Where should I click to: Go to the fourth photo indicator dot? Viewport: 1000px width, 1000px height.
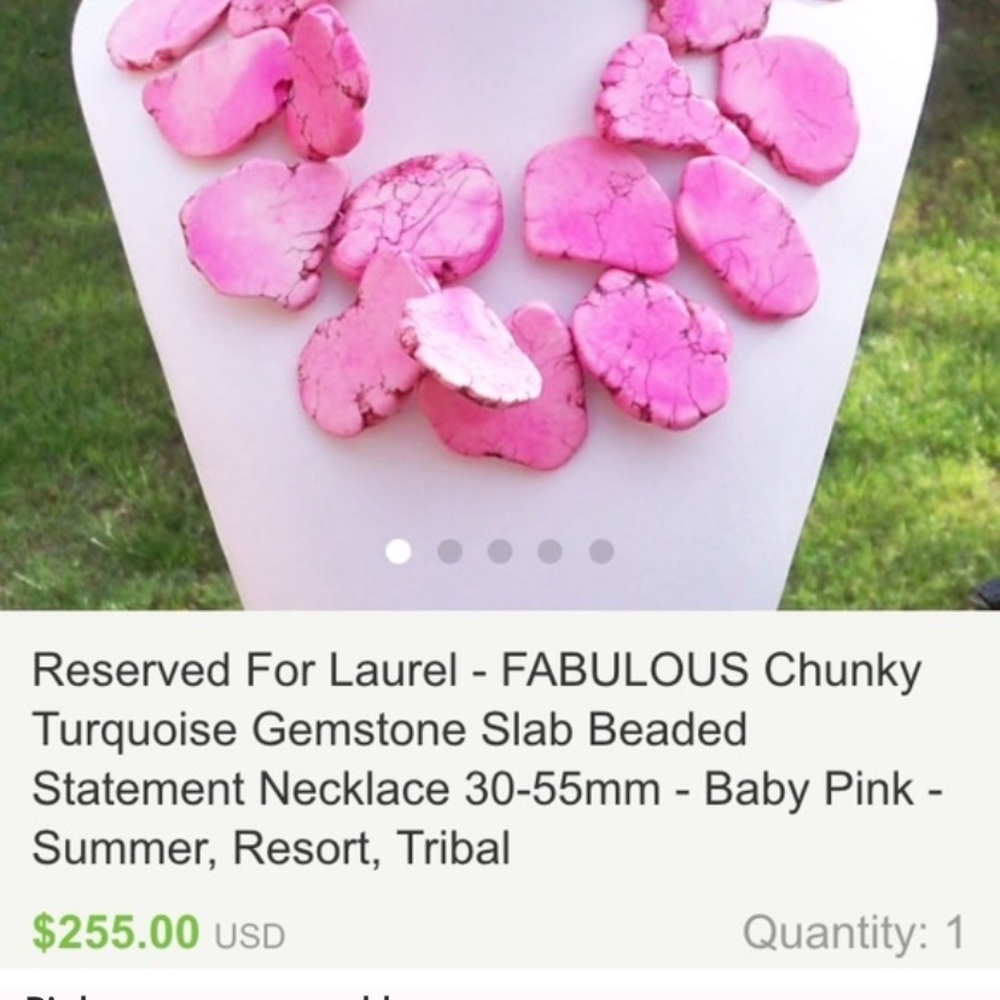(x=550, y=551)
